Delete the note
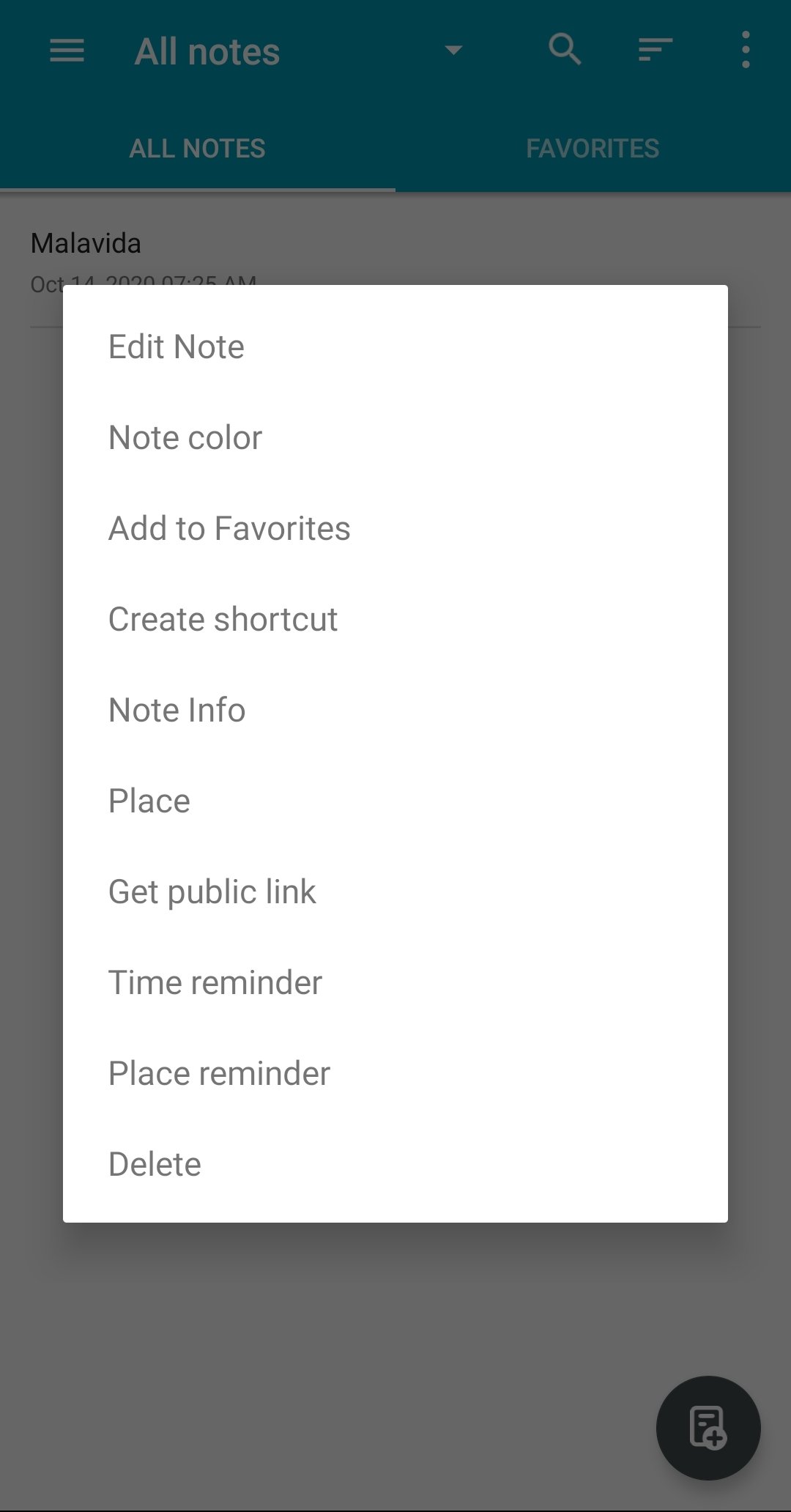Viewport: 791px width, 1512px height. tap(155, 1164)
